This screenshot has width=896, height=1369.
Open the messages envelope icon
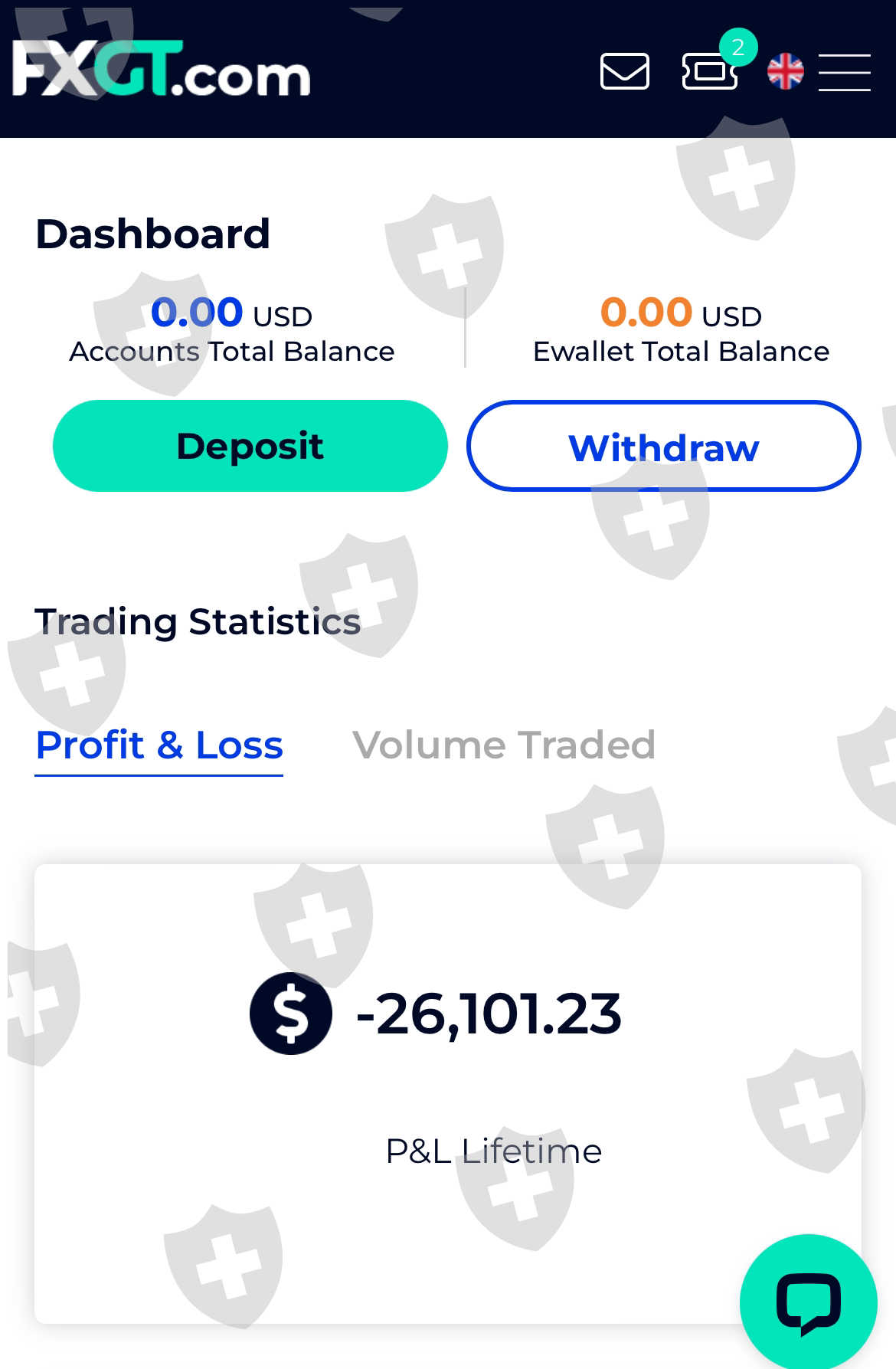click(x=624, y=71)
